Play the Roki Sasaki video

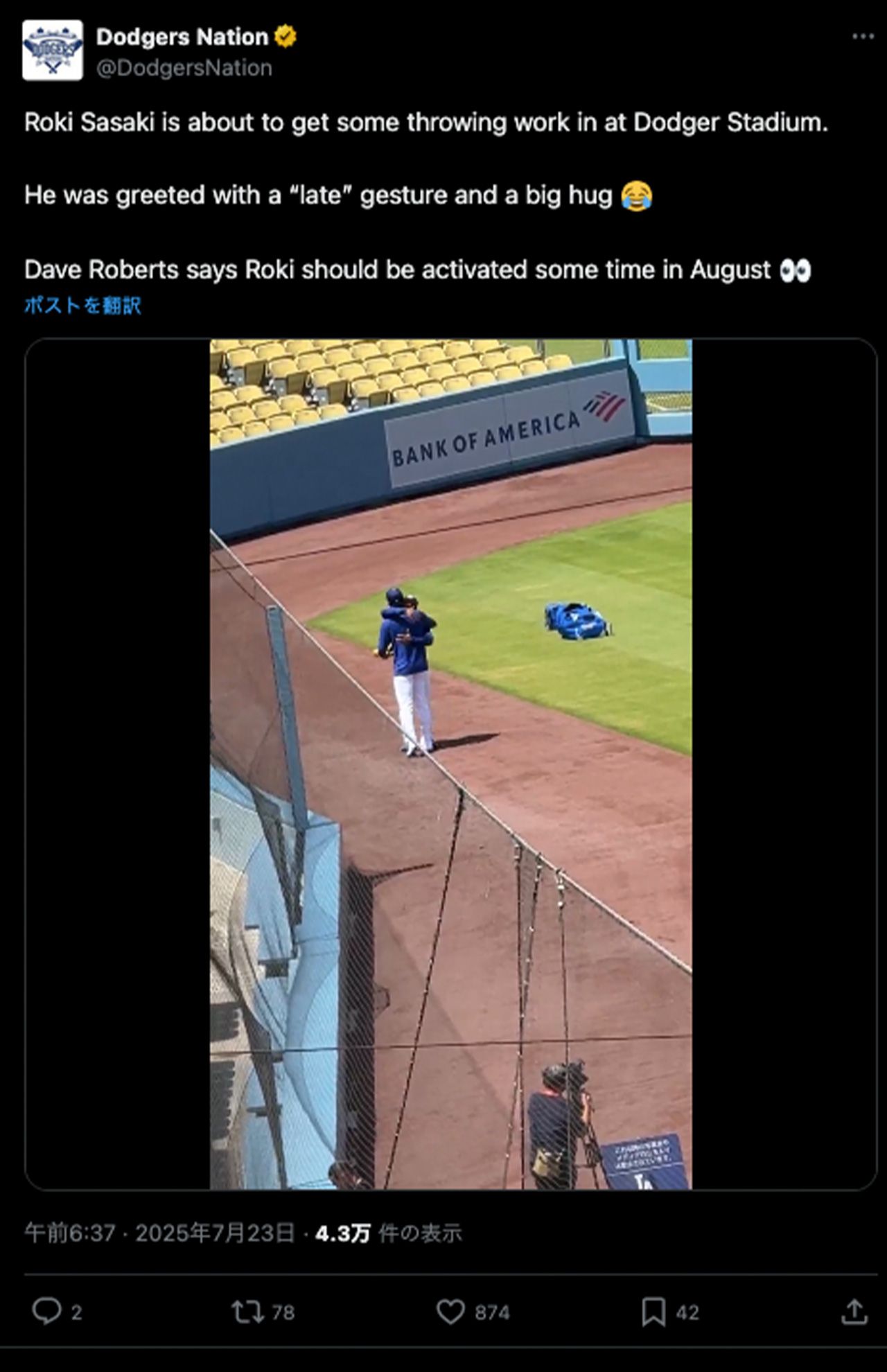450,764
